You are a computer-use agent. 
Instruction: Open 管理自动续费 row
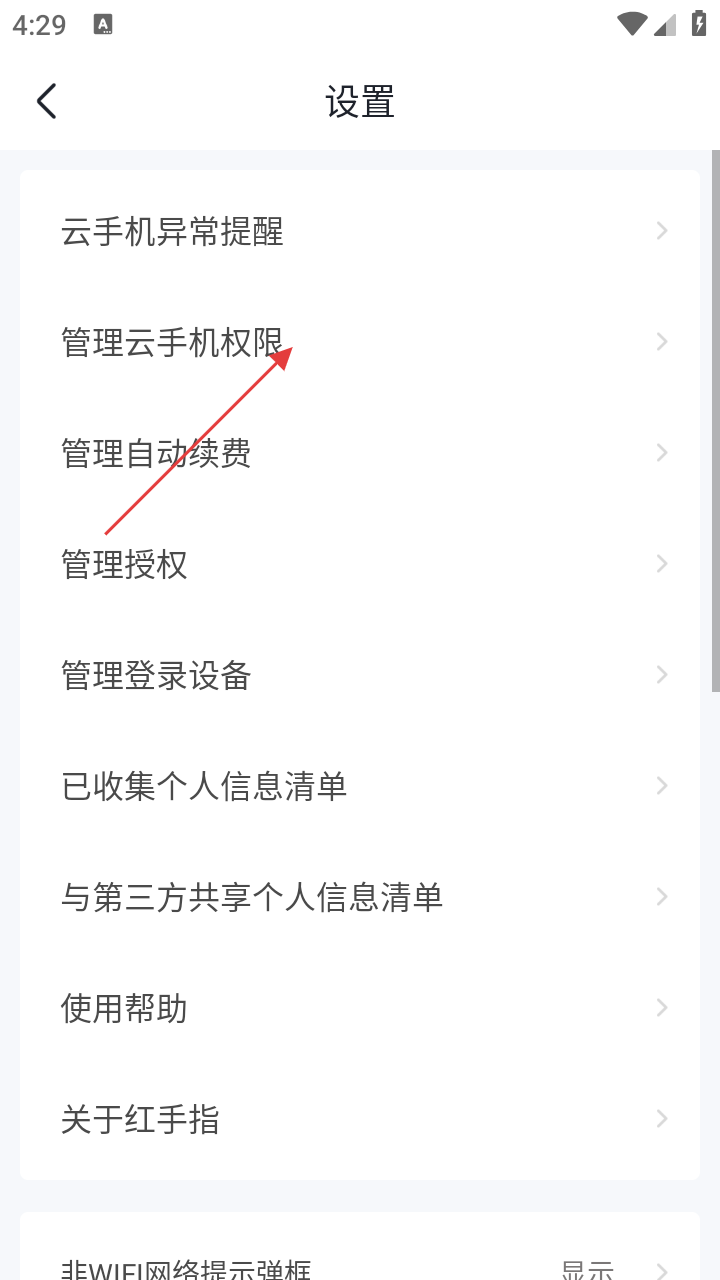click(360, 453)
